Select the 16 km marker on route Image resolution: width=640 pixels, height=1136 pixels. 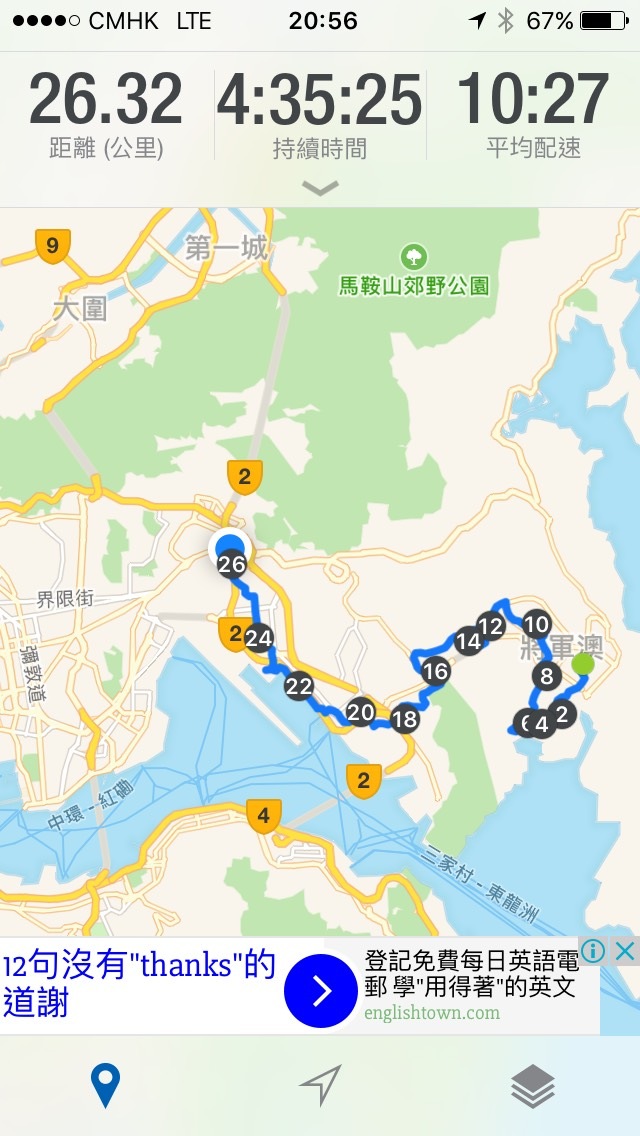tap(435, 672)
